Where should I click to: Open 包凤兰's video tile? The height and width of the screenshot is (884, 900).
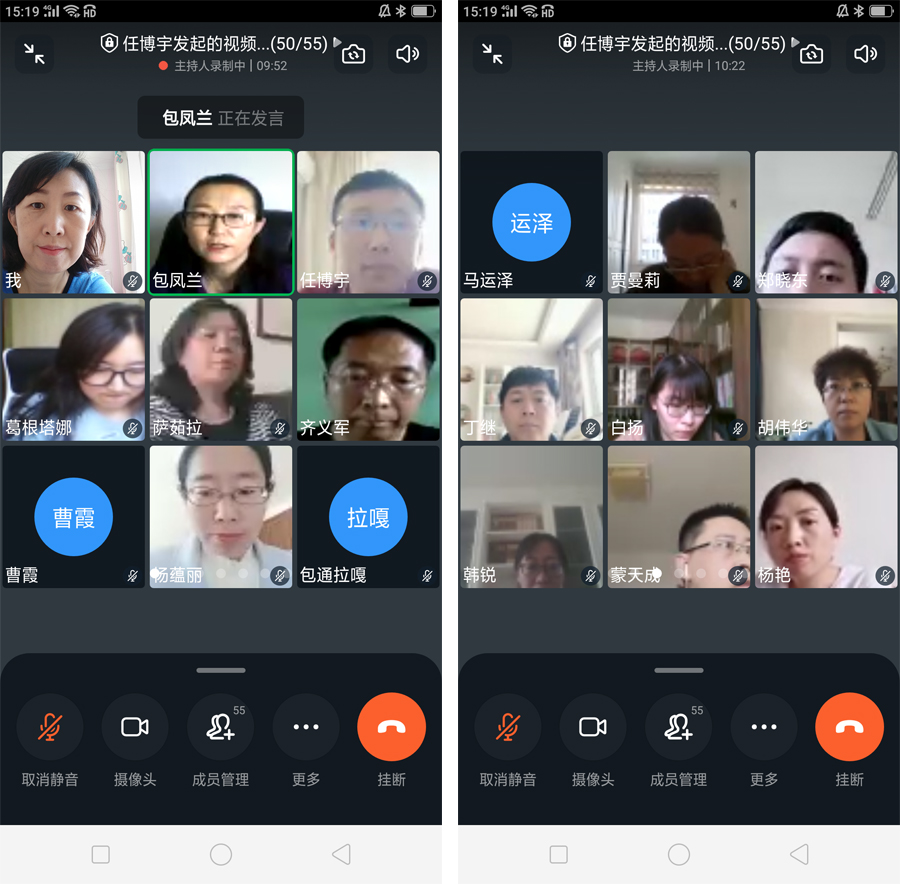point(221,222)
